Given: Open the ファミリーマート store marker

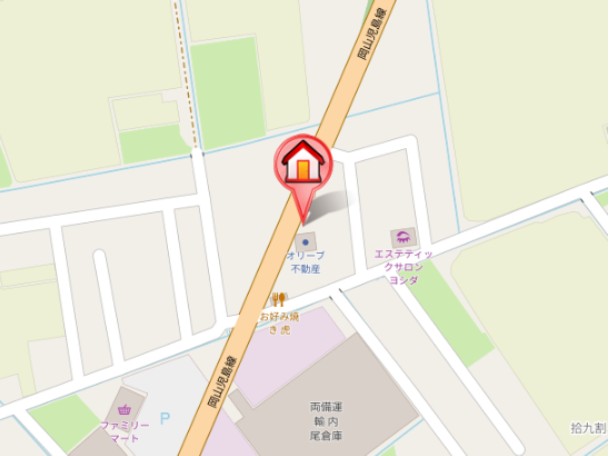Looking at the screenshot, I should (125, 408).
